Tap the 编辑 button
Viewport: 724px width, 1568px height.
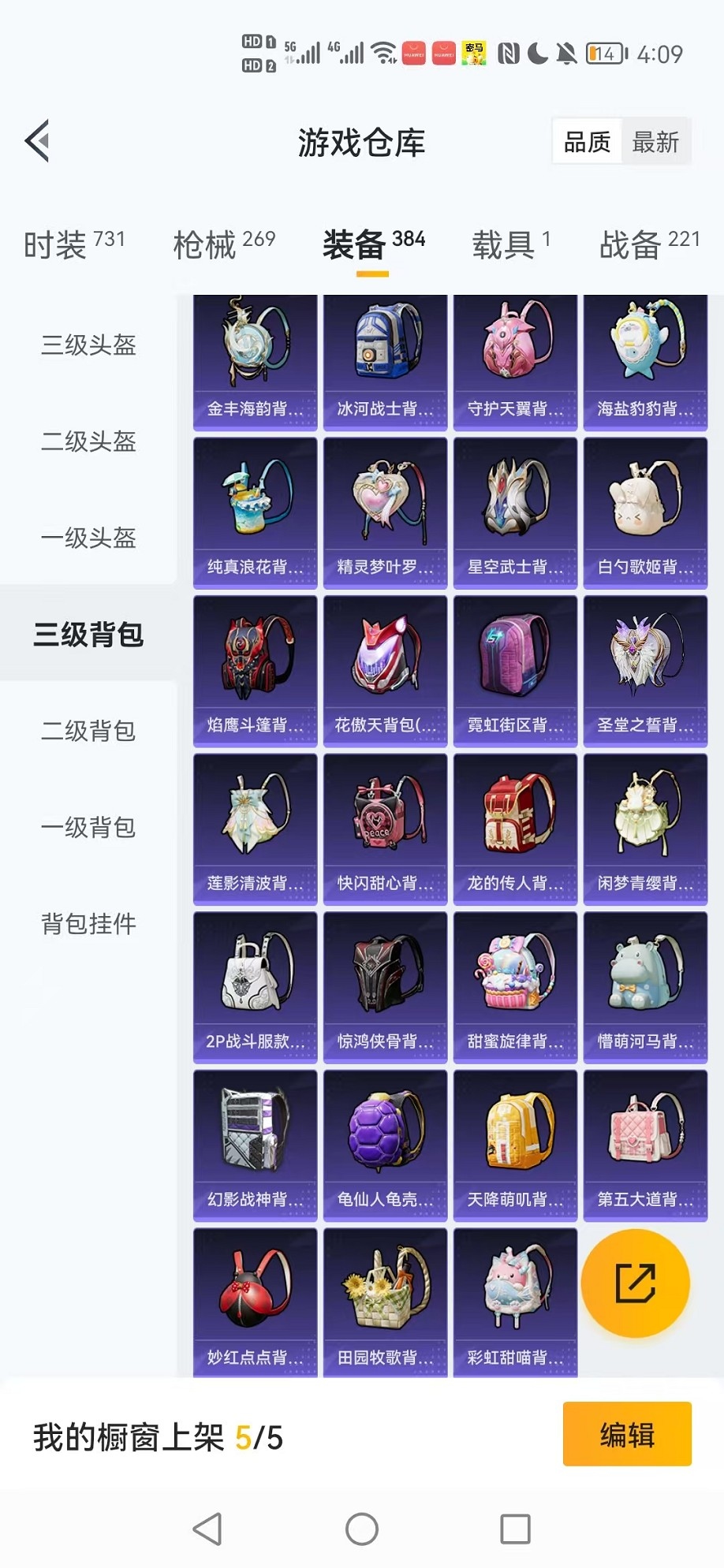(x=627, y=1434)
